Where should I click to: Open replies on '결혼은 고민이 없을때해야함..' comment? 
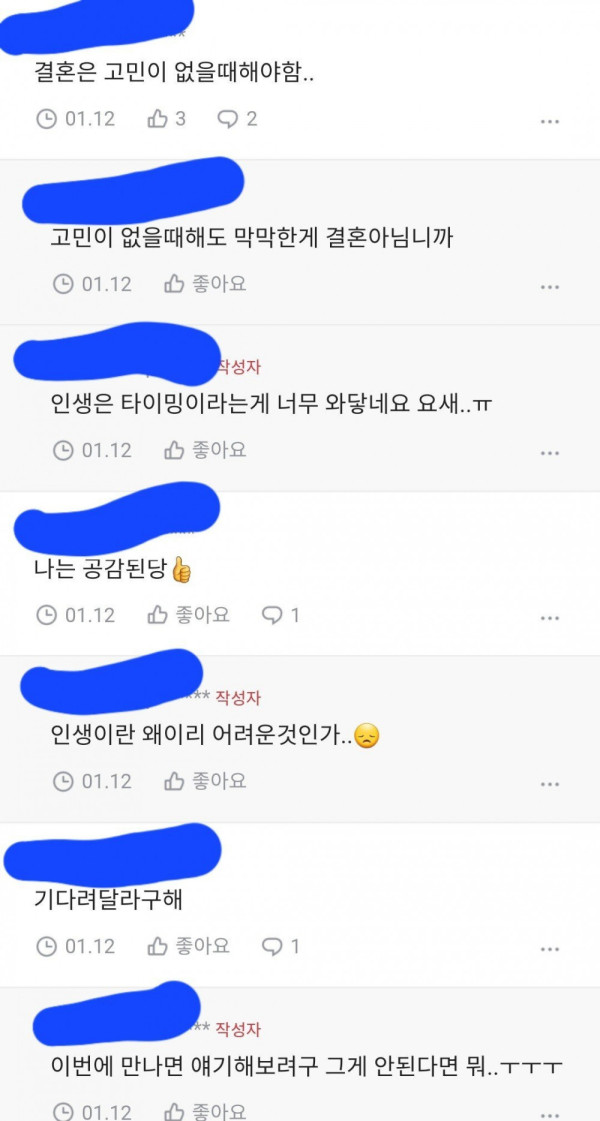click(x=238, y=119)
